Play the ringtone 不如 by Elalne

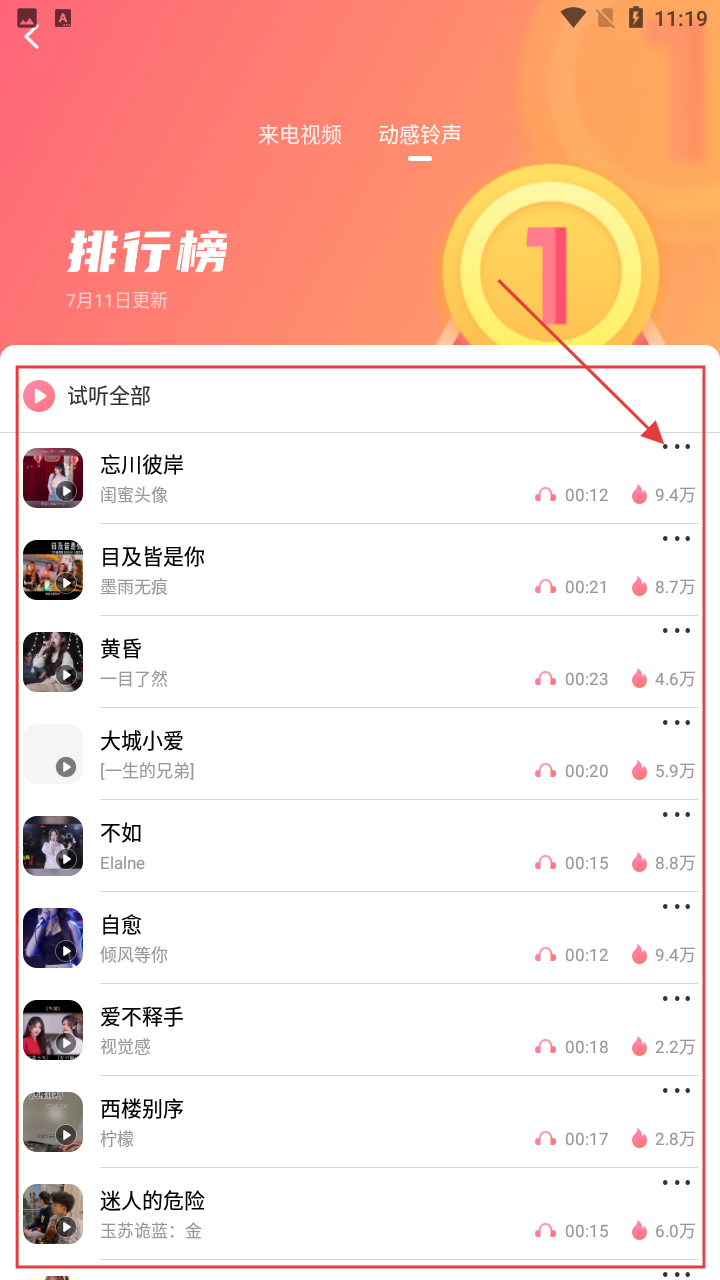click(x=122, y=833)
